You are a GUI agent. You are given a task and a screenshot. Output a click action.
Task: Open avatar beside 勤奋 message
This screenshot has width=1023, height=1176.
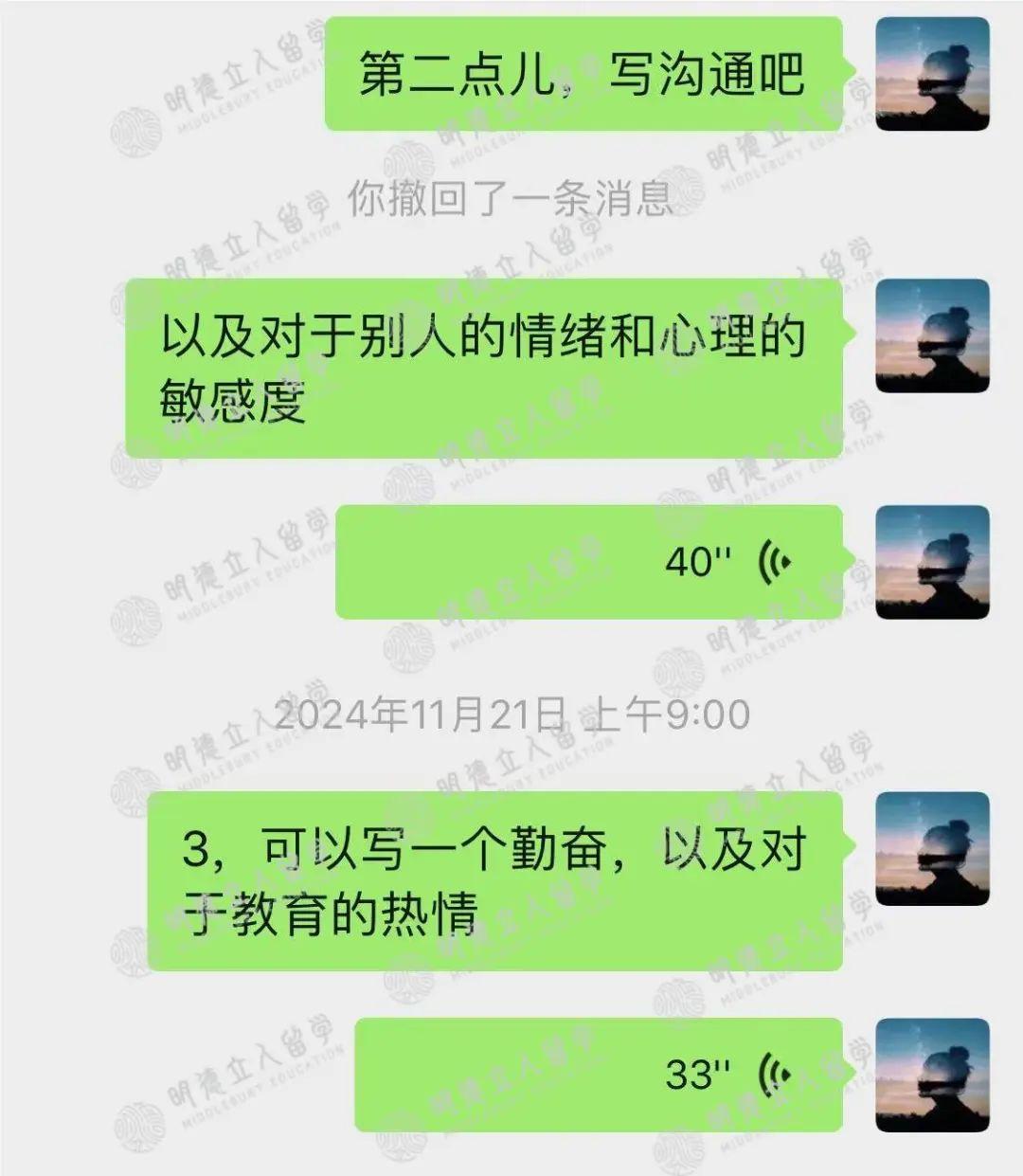point(932,848)
